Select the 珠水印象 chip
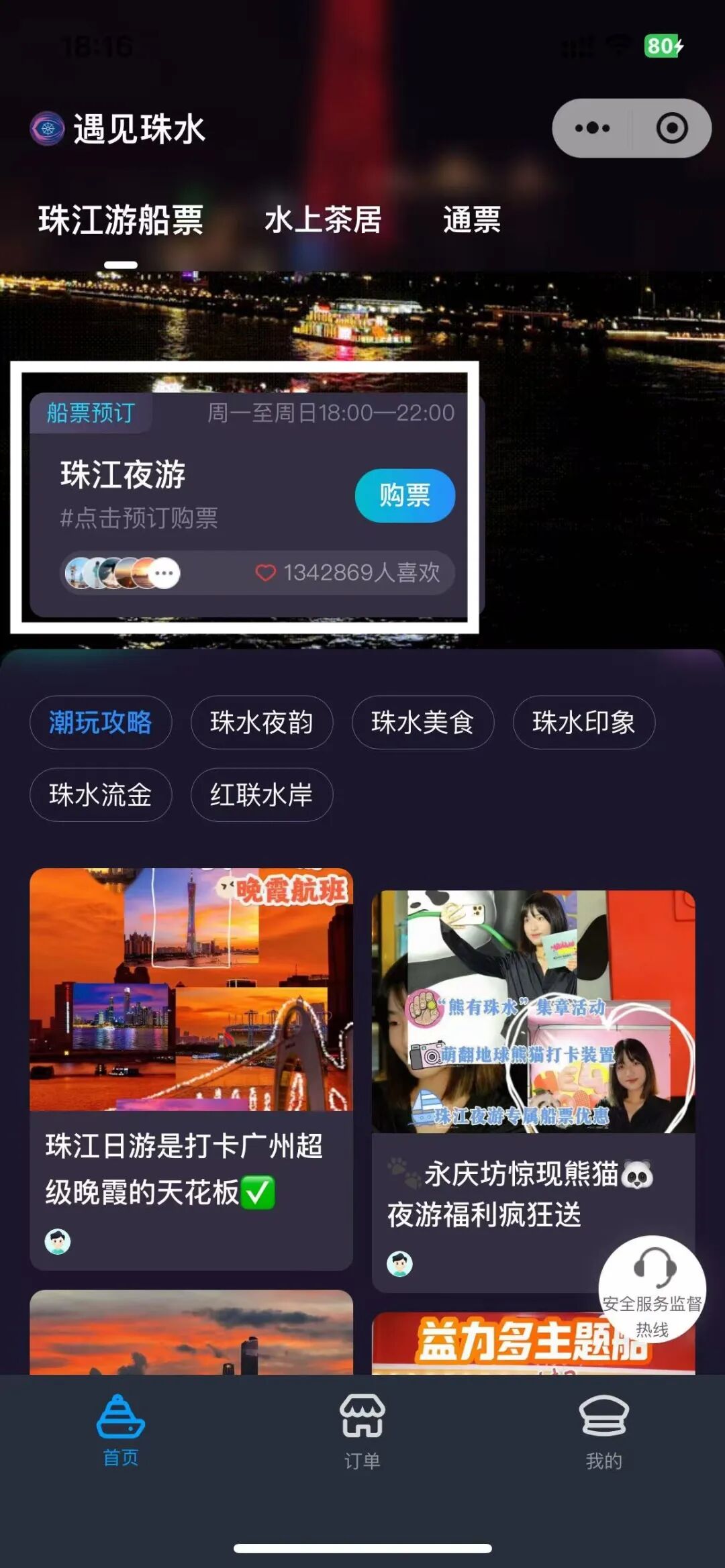Viewport: 725px width, 1568px height. (x=584, y=723)
